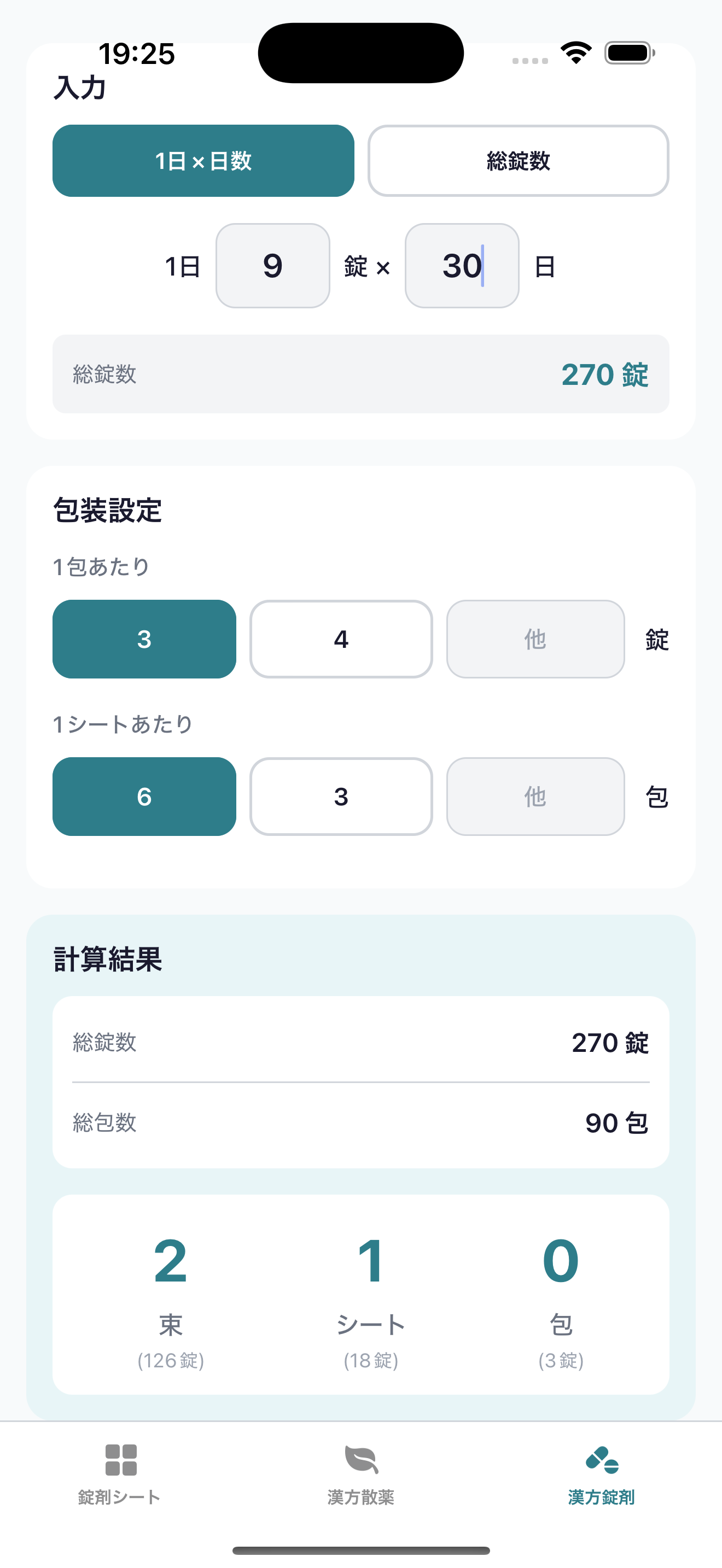Set 3 packs per sheet

(341, 796)
